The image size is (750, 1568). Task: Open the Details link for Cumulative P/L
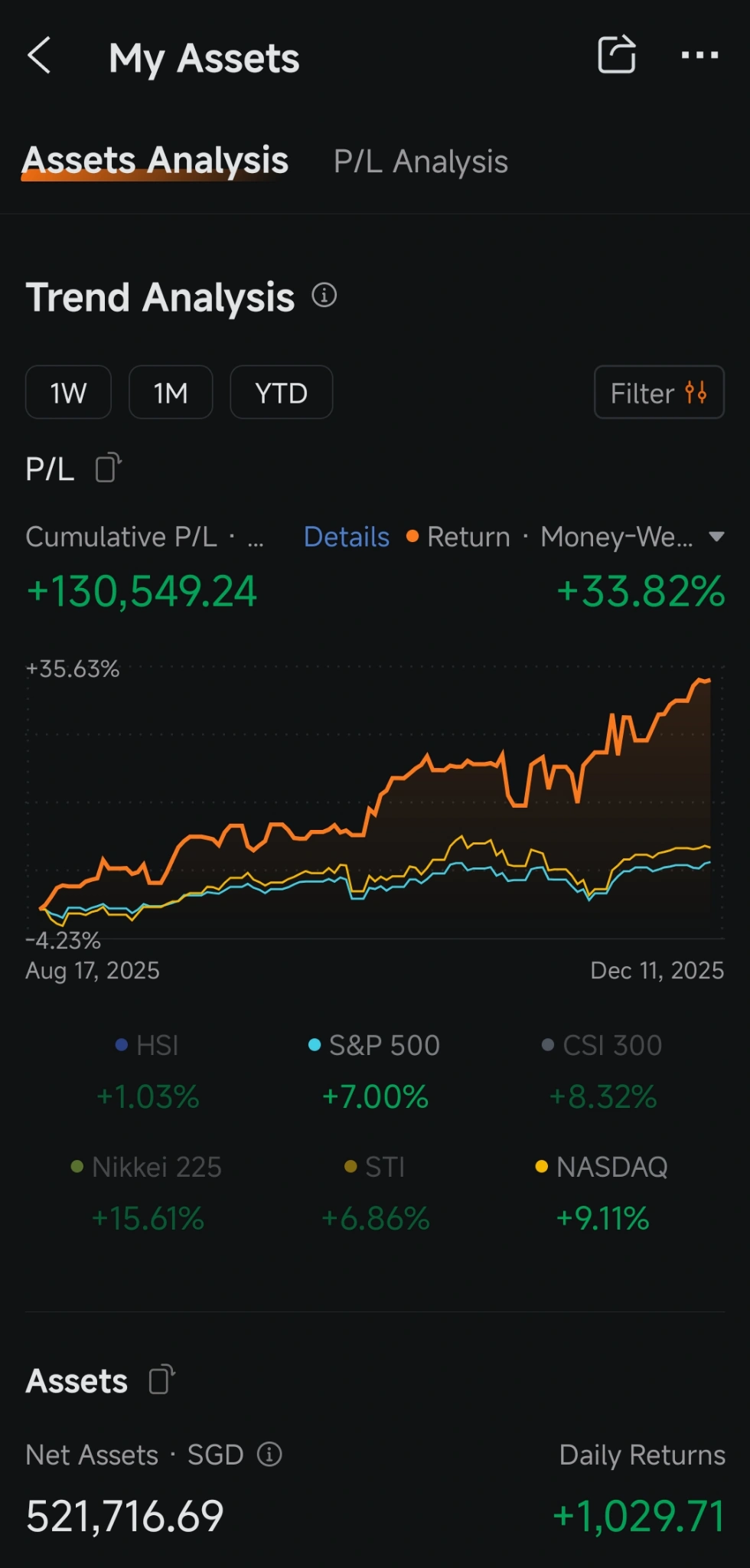point(347,537)
